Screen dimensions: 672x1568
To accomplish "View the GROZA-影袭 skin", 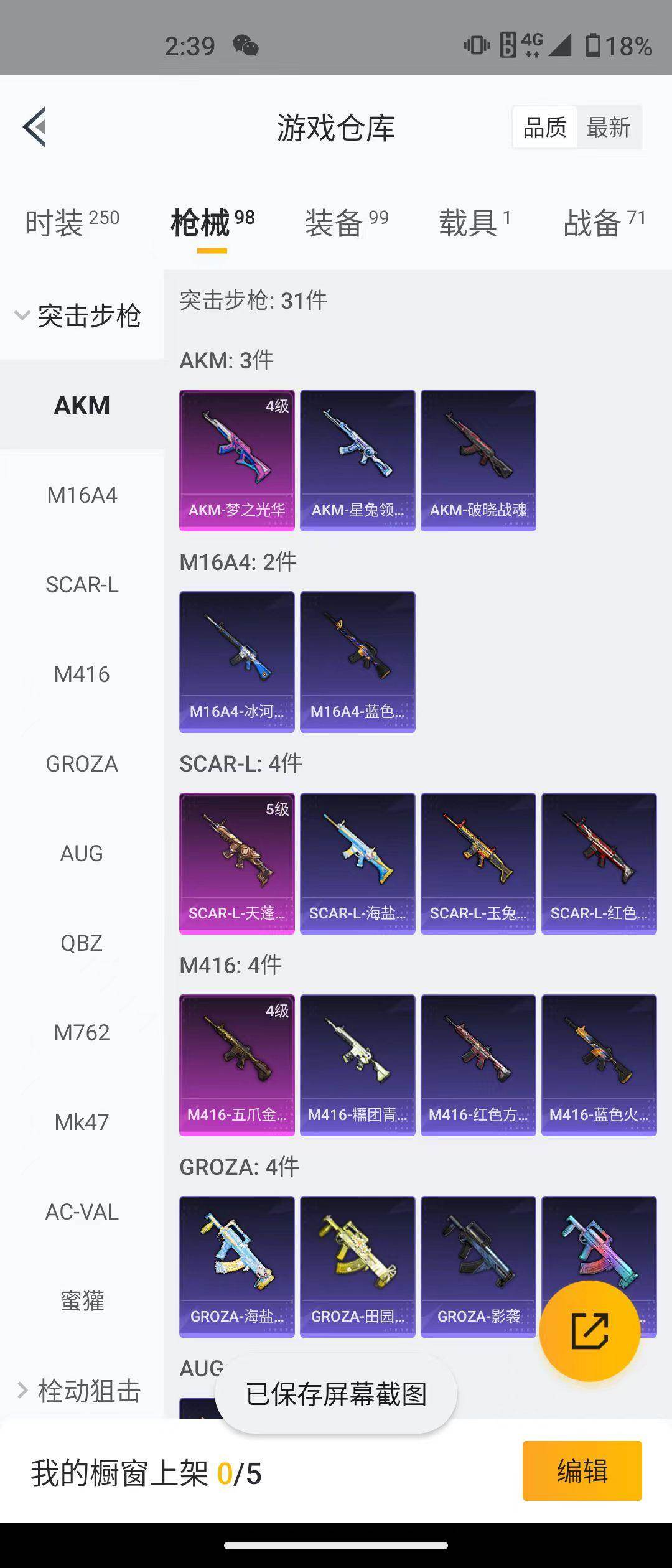I will 478,1266.
